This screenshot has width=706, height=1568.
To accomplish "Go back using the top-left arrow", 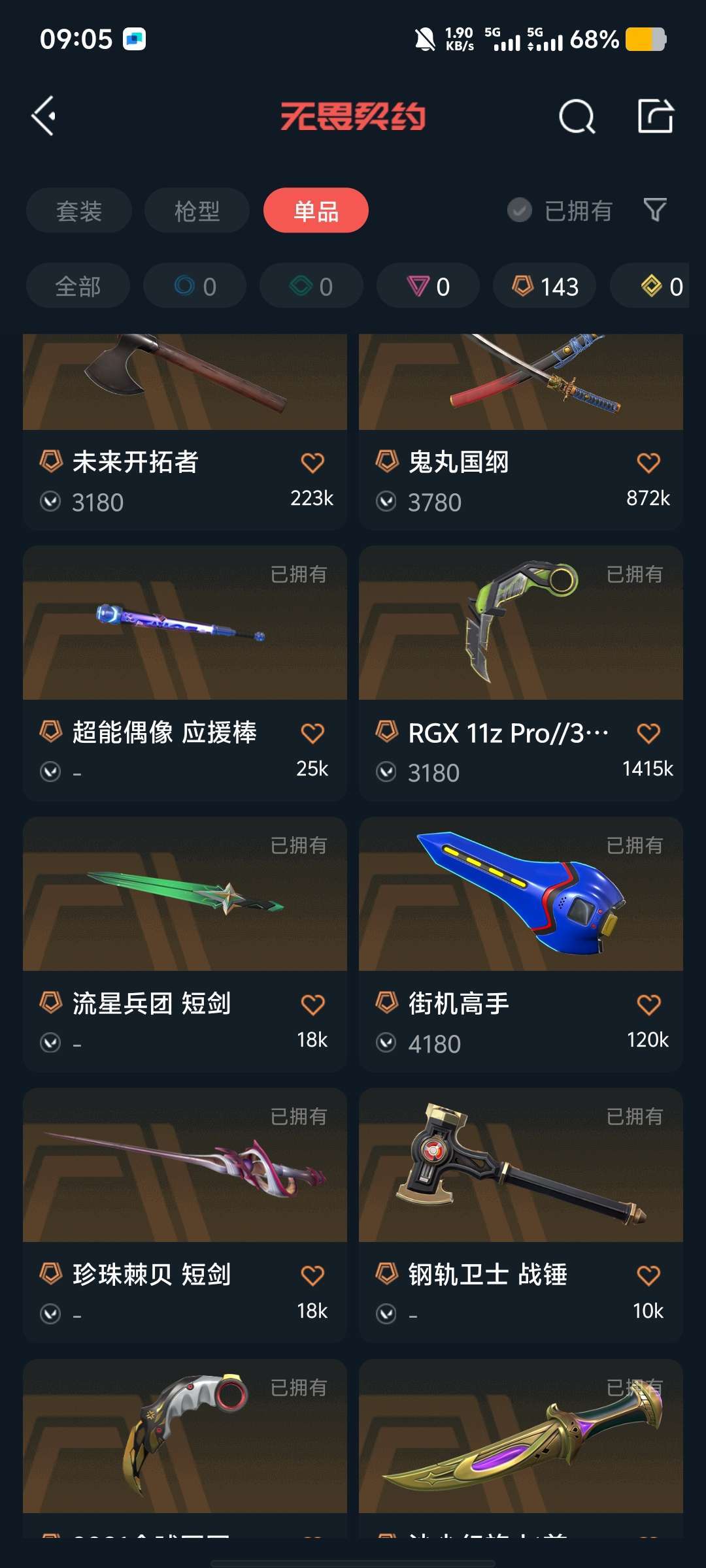I will coord(44,116).
